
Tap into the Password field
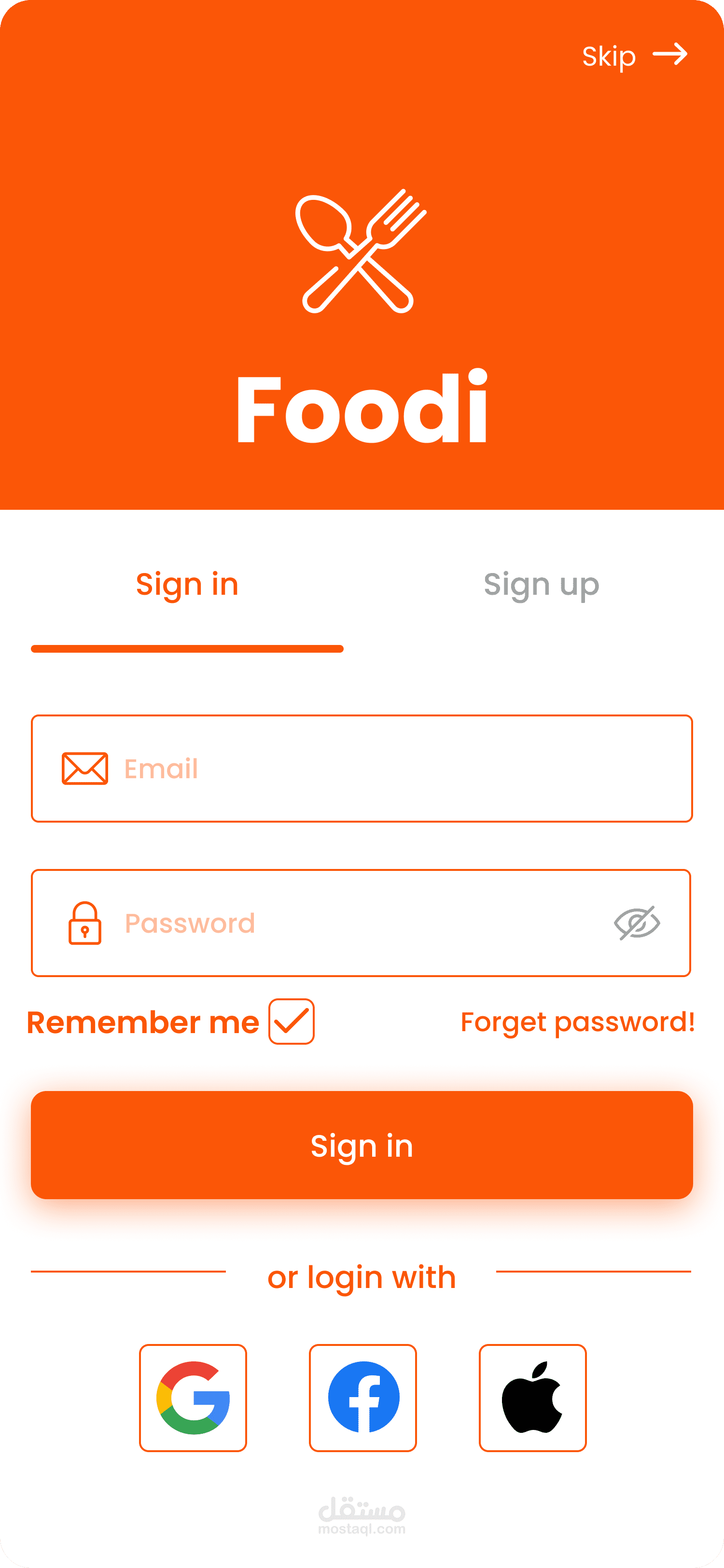[x=361, y=923]
